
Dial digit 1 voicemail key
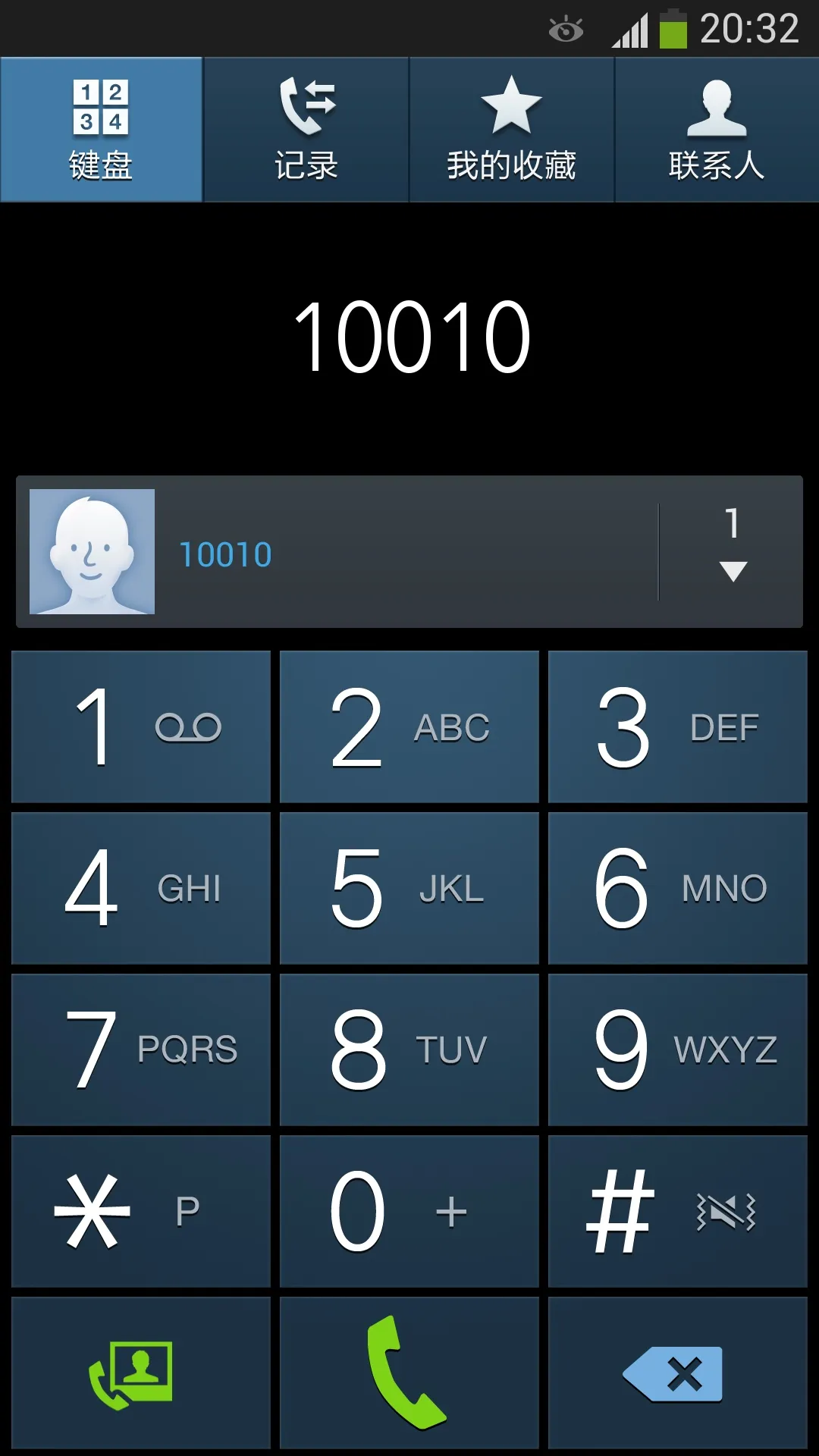pos(141,726)
